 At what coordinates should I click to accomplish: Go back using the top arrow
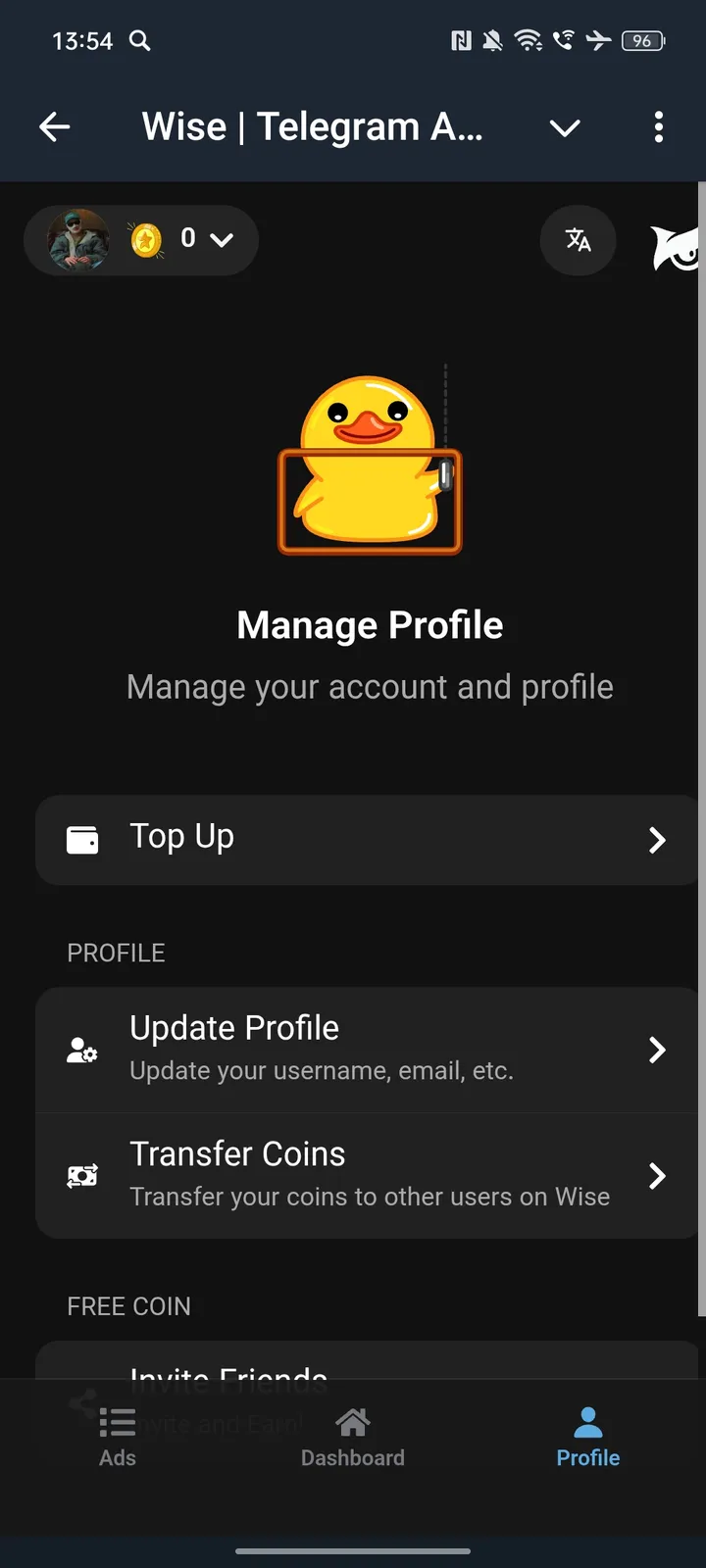pos(55,127)
